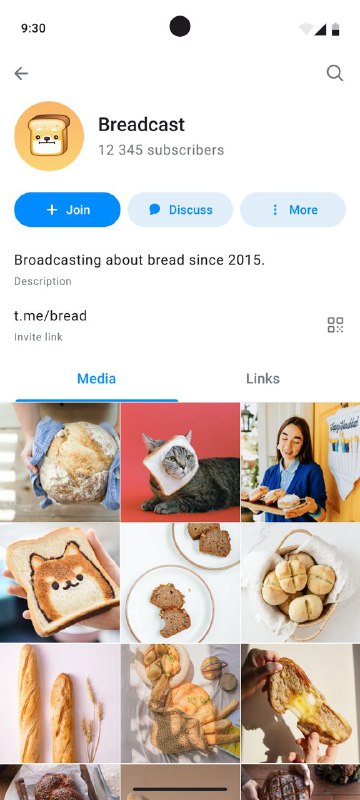Go back using the arrow icon
The width and height of the screenshot is (360, 800).
(x=21, y=73)
